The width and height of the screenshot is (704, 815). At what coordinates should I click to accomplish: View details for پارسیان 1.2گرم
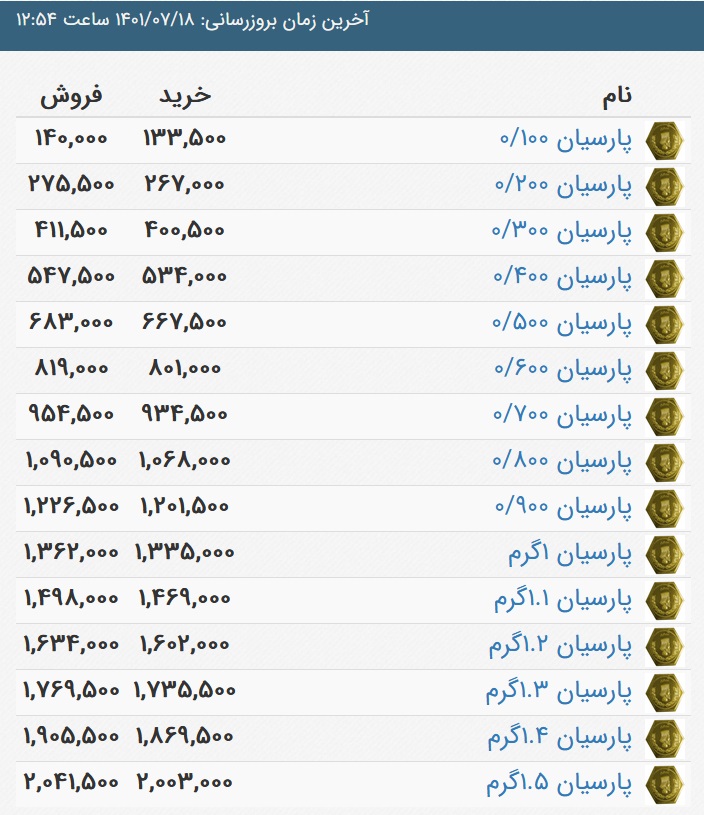tap(561, 645)
